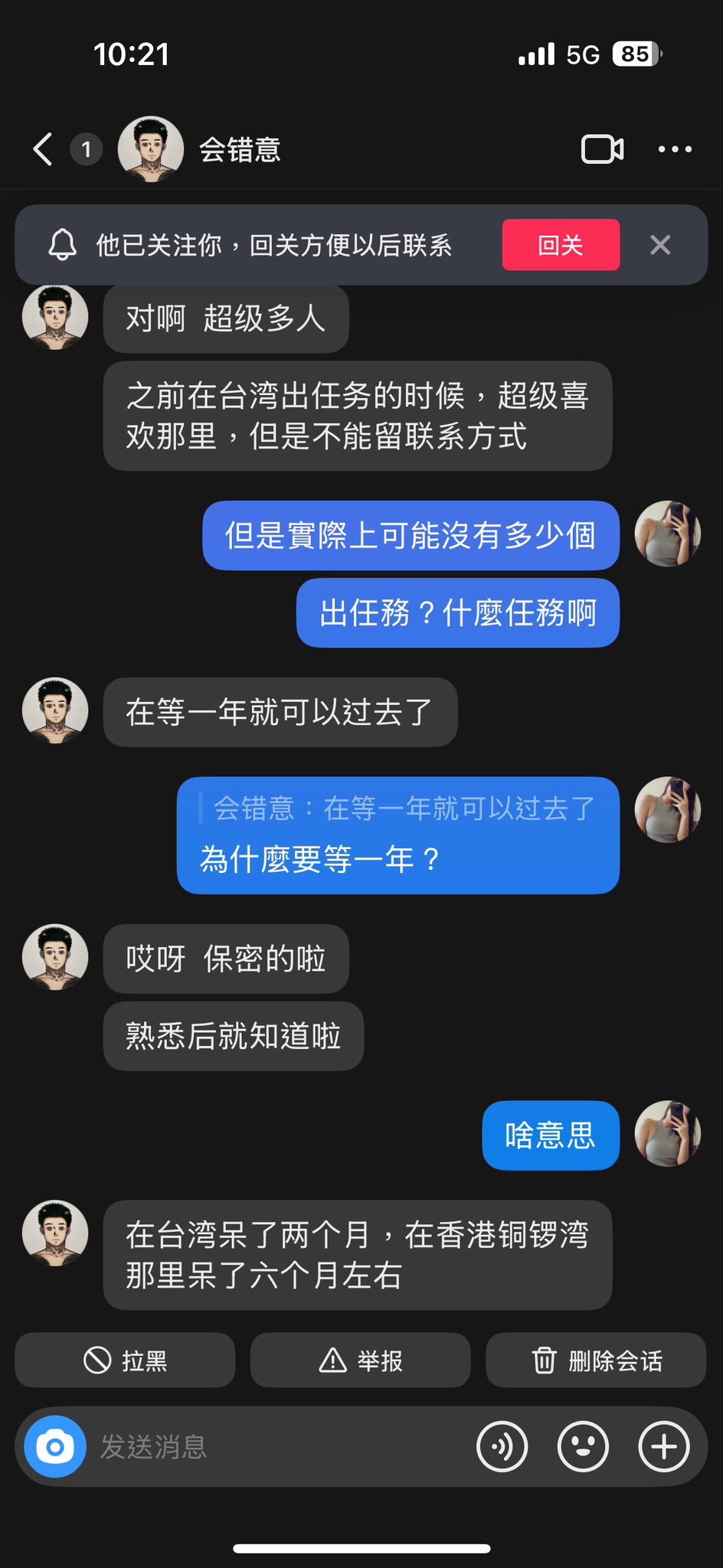Open the three-dot more options menu
The height and width of the screenshot is (1568, 723).
coord(675,149)
